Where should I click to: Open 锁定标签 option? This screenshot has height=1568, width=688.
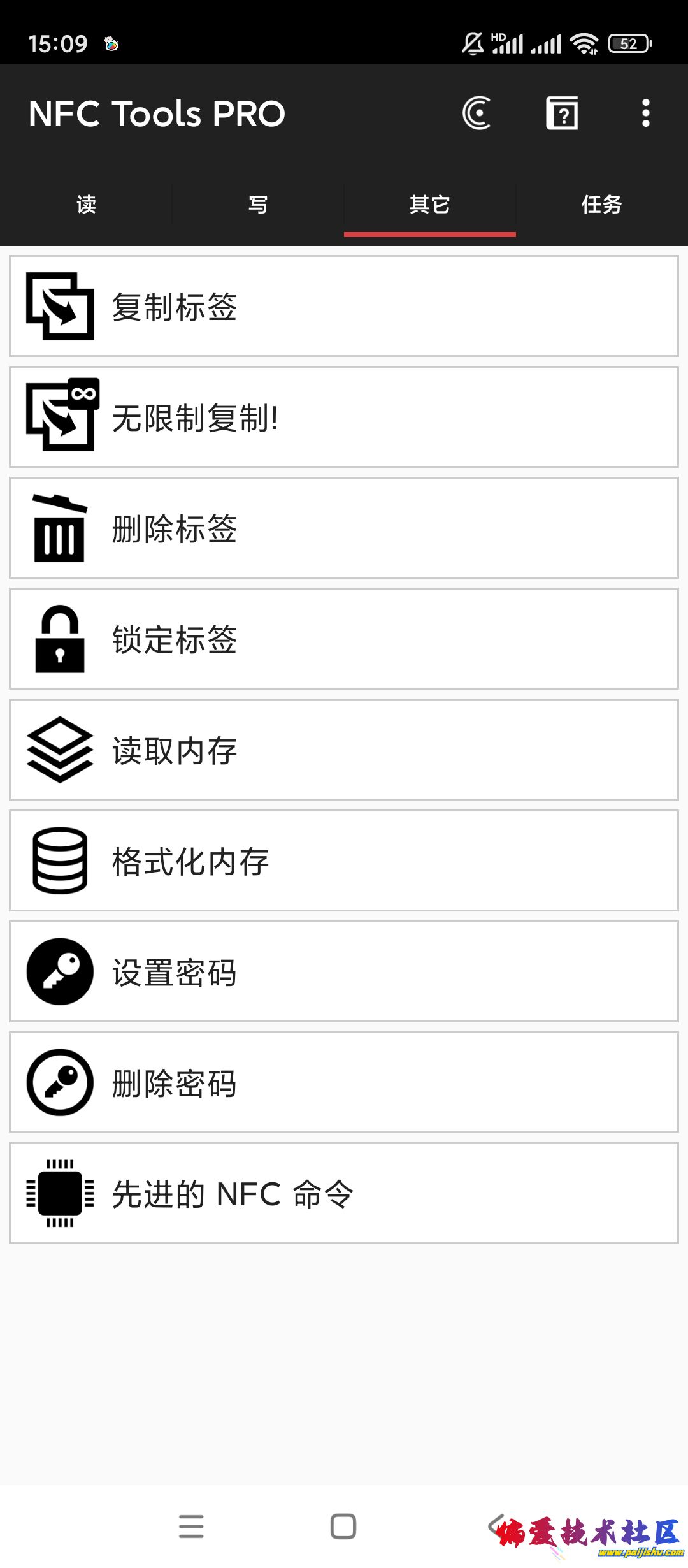tap(344, 639)
